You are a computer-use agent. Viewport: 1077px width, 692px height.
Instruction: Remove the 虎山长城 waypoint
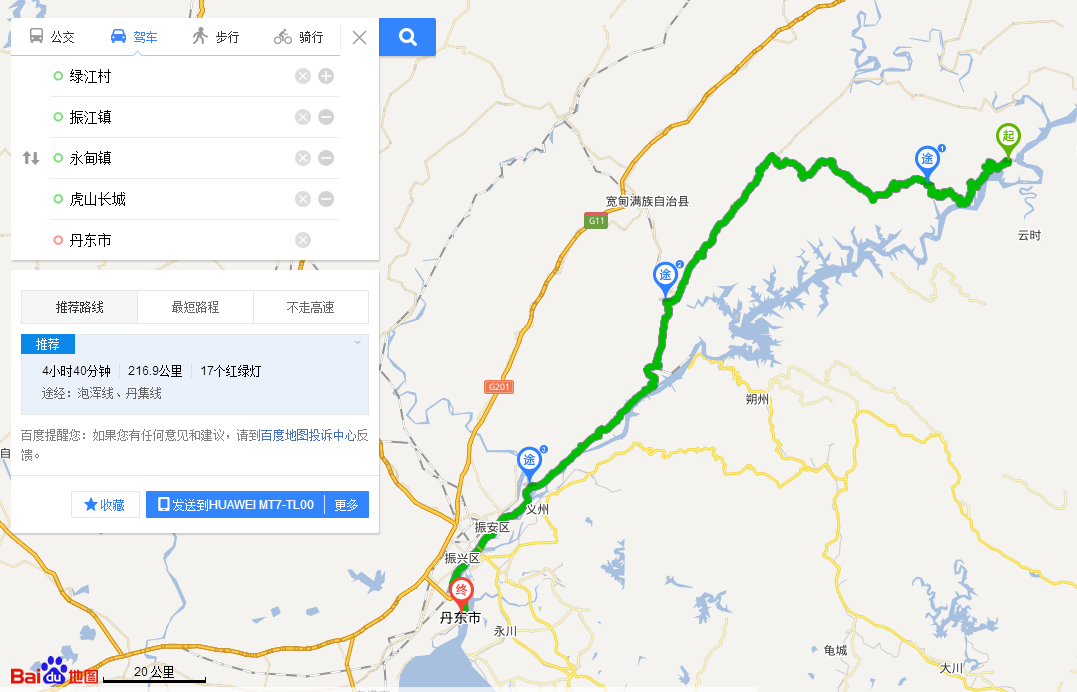(x=326, y=199)
